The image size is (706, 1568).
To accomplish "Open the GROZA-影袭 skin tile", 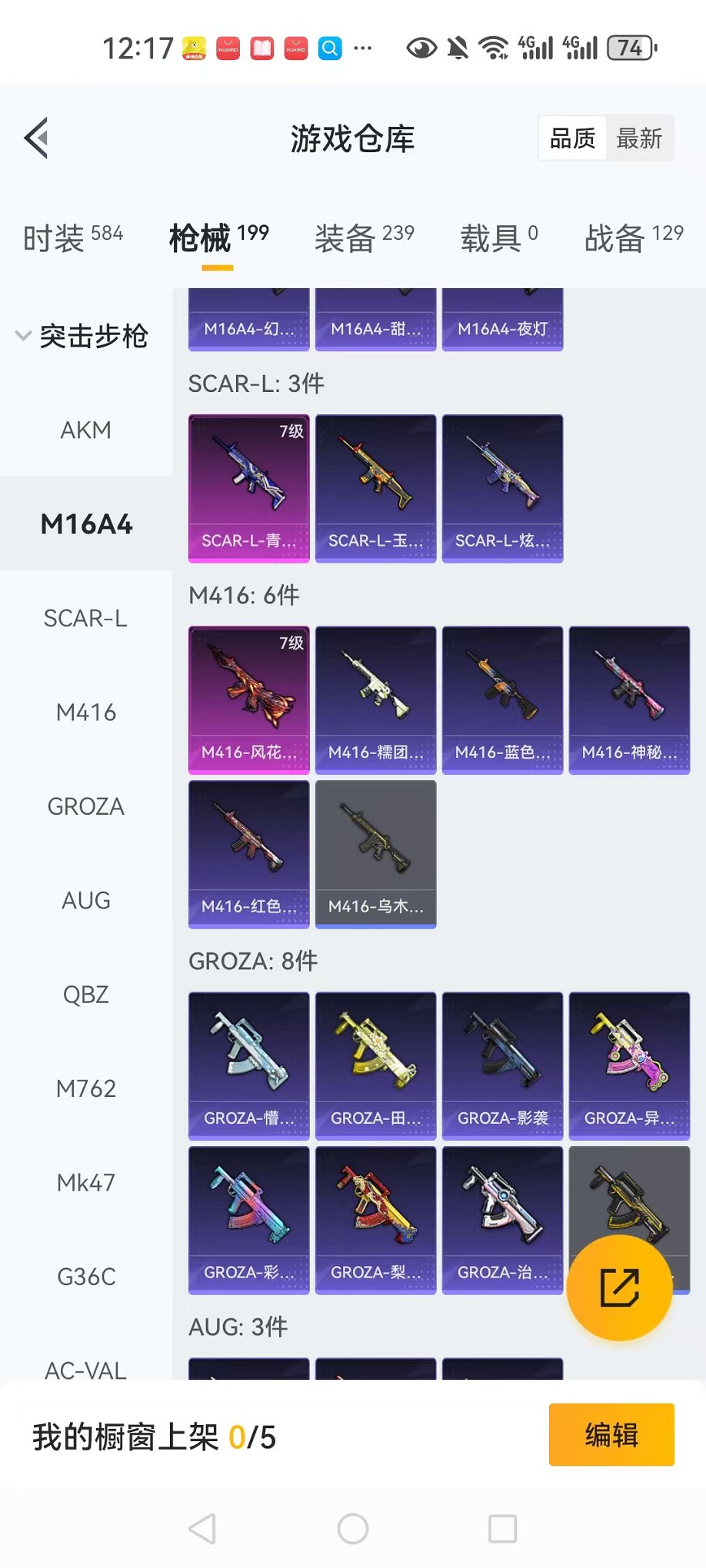I will [x=503, y=1065].
